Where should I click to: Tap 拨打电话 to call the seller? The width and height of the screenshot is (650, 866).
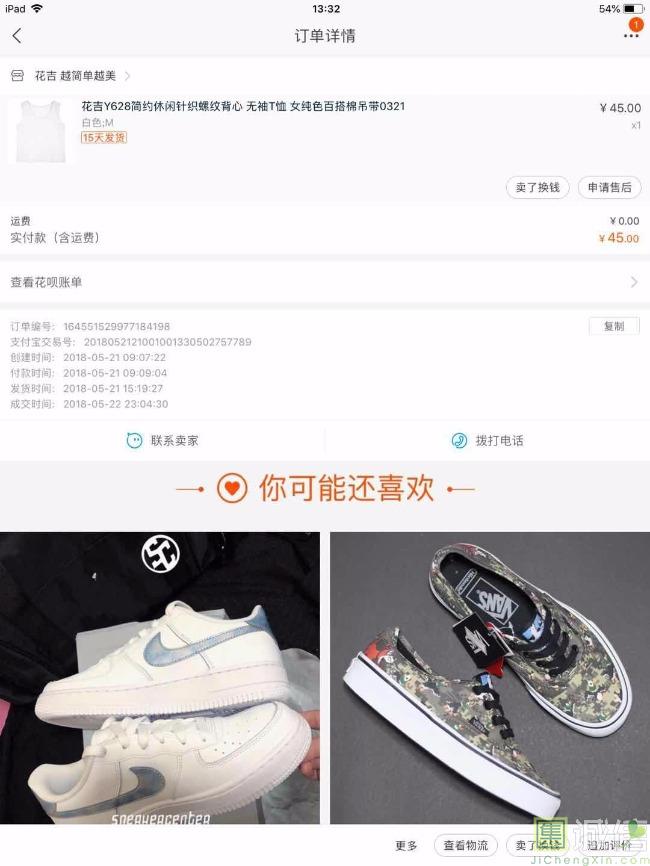tap(487, 440)
